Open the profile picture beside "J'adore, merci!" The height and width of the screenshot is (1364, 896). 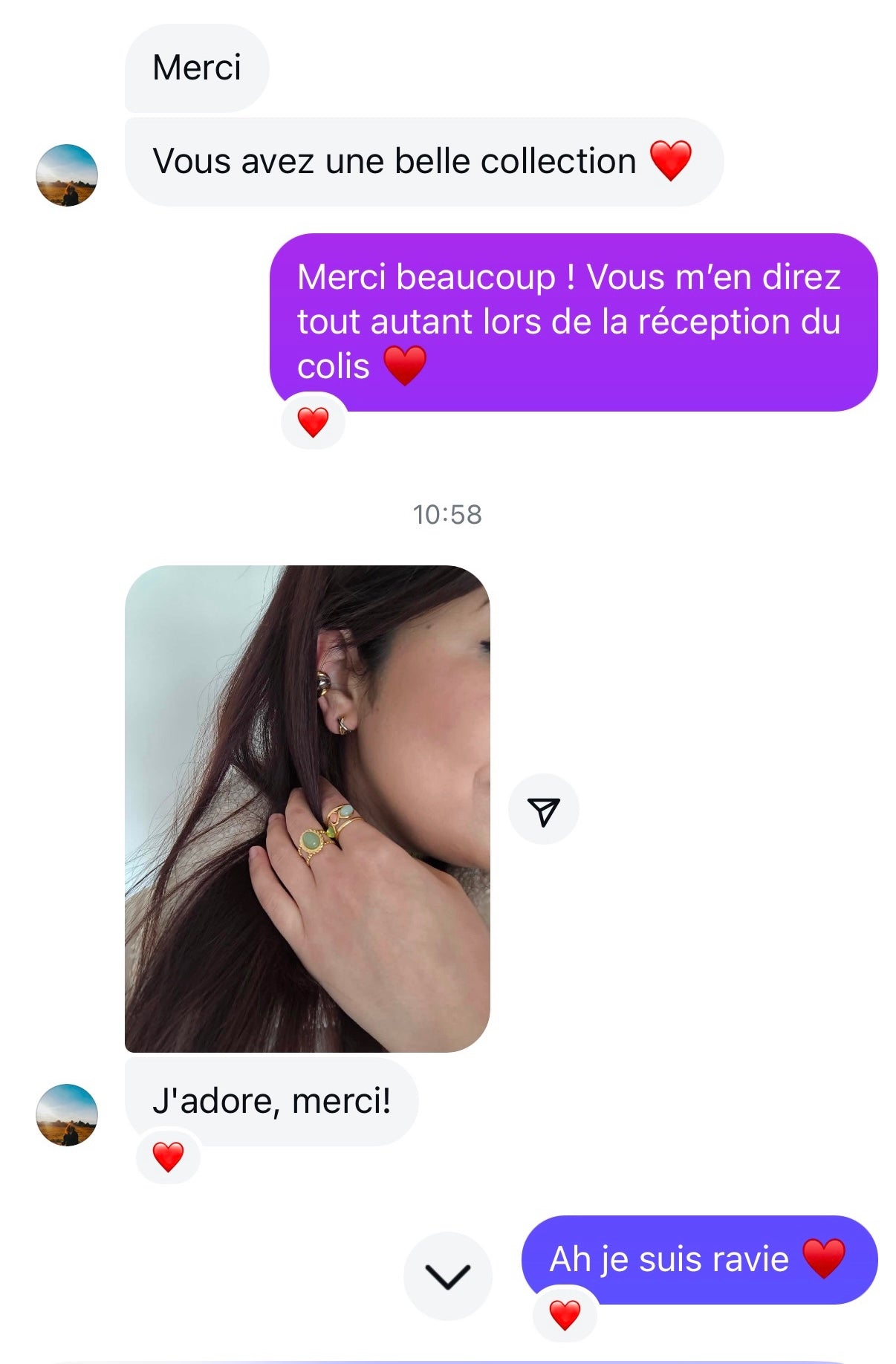(67, 1114)
